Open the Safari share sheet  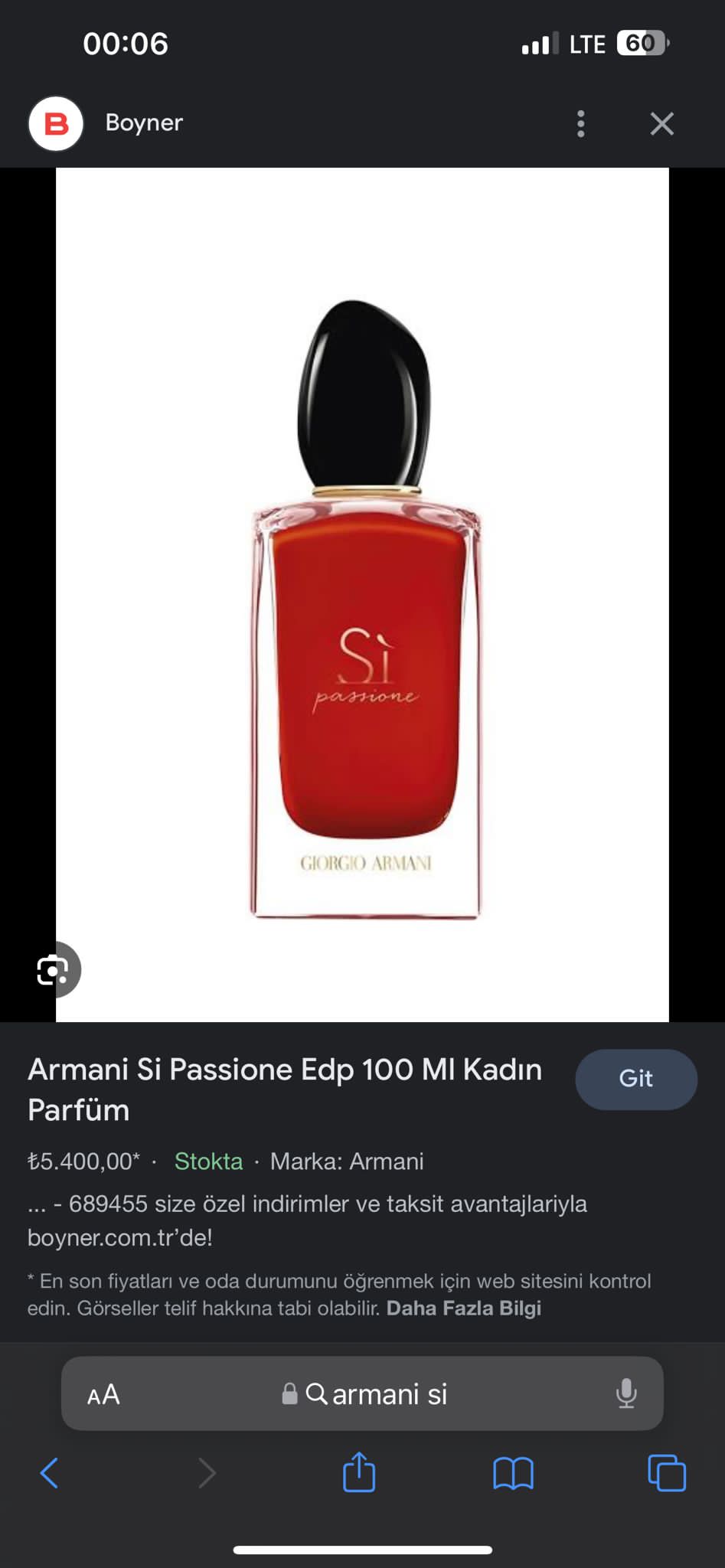[x=359, y=1471]
